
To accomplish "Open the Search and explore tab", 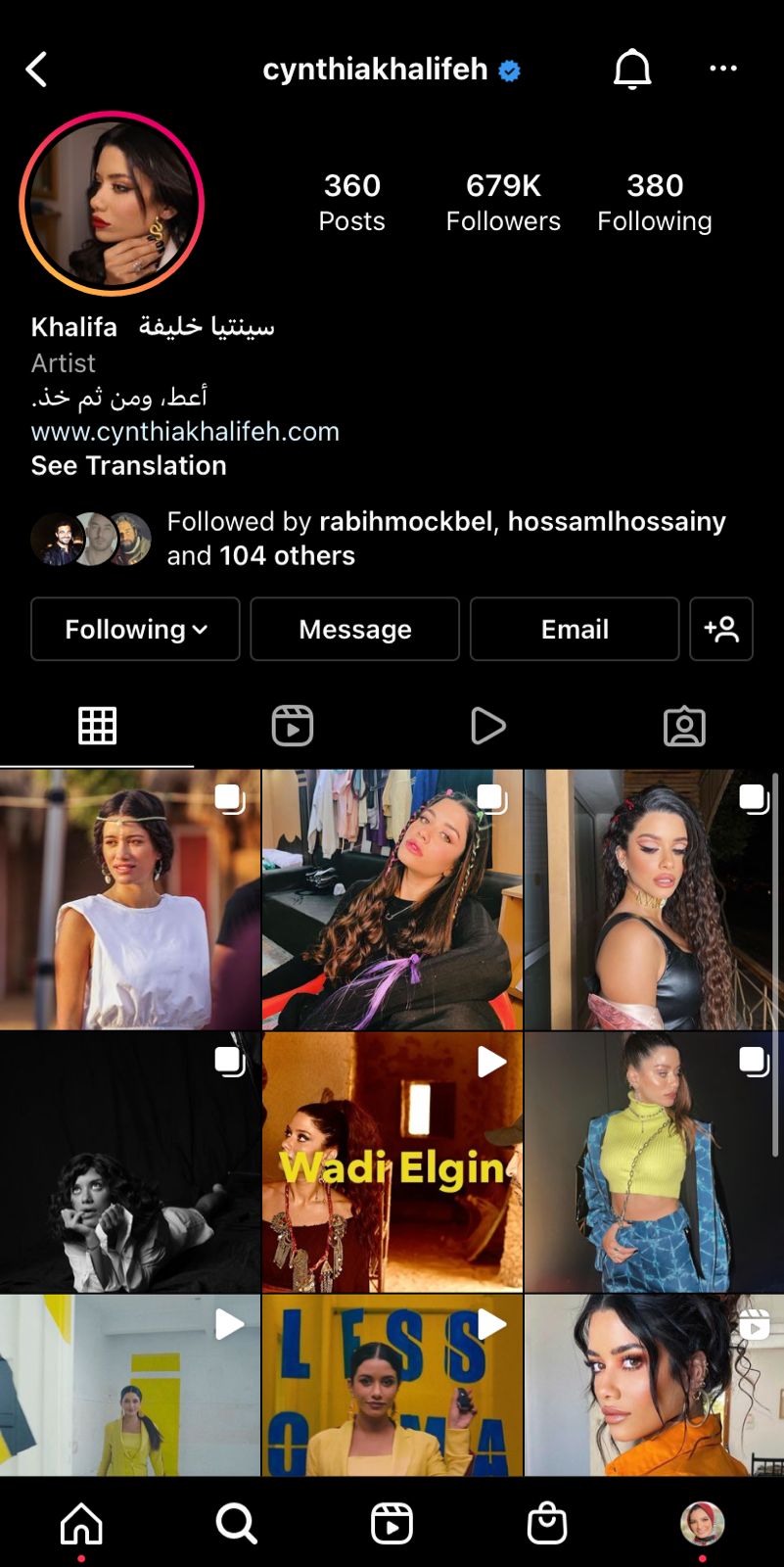I will [x=236, y=1524].
